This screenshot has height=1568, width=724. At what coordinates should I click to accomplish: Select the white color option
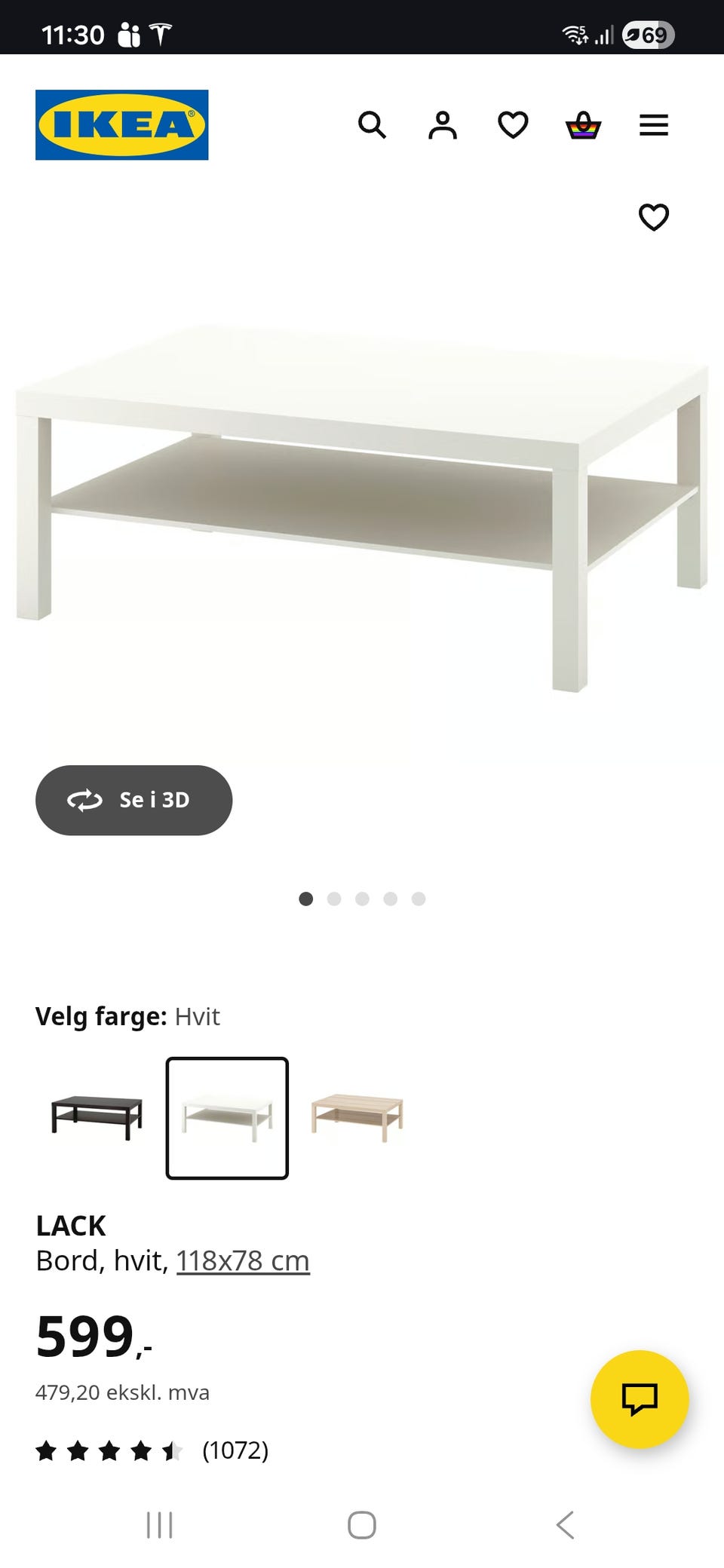pyautogui.click(x=226, y=1119)
